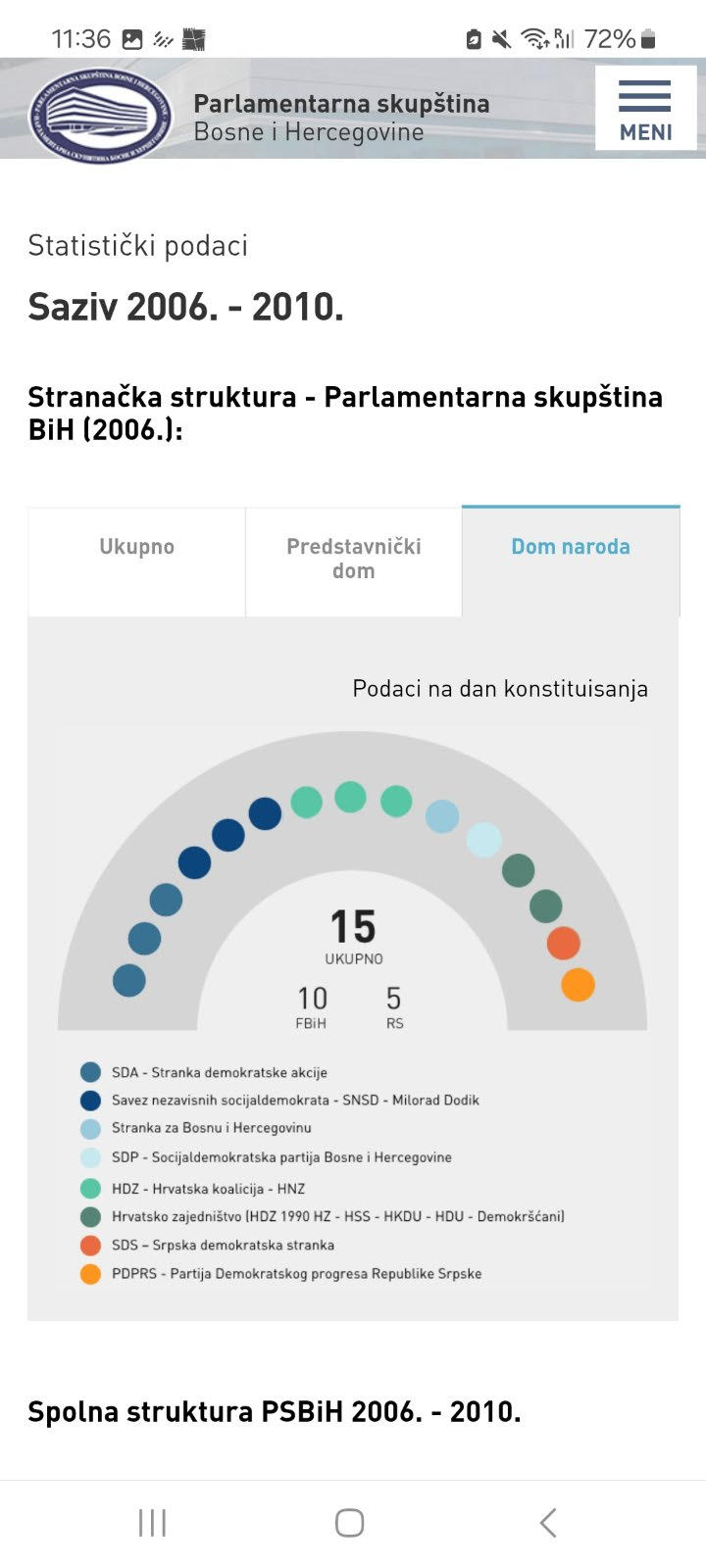706x1568 pixels.
Task: Open the recent apps view
Action: [x=153, y=1522]
